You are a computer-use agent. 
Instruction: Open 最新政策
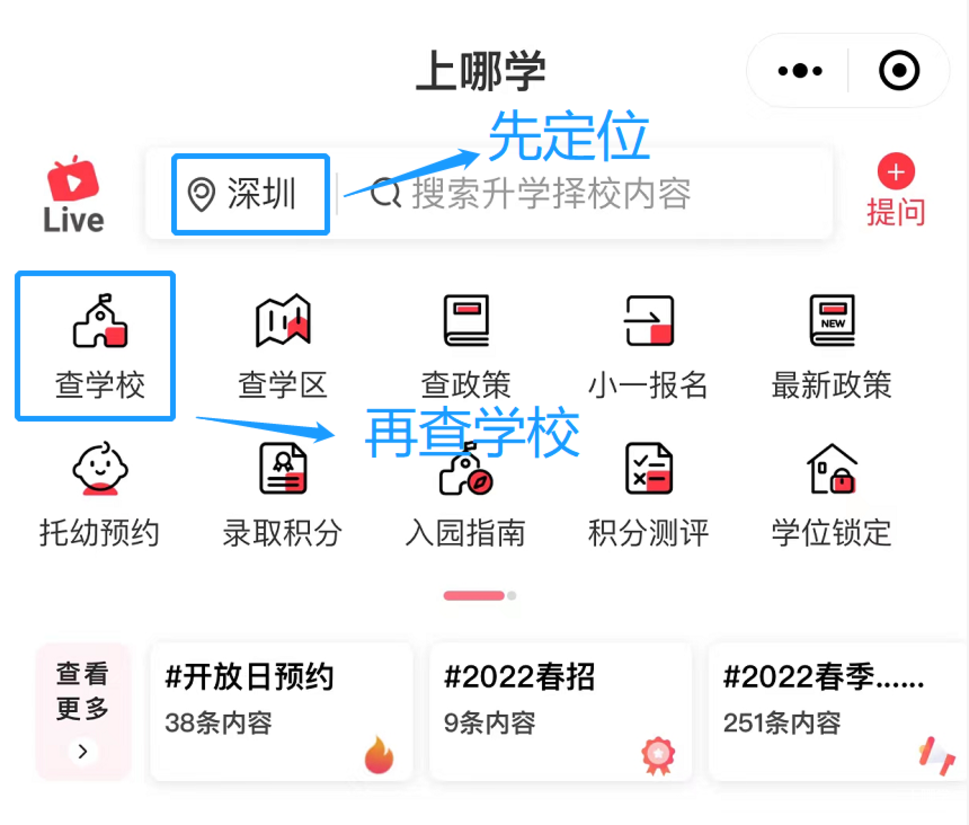(x=831, y=346)
